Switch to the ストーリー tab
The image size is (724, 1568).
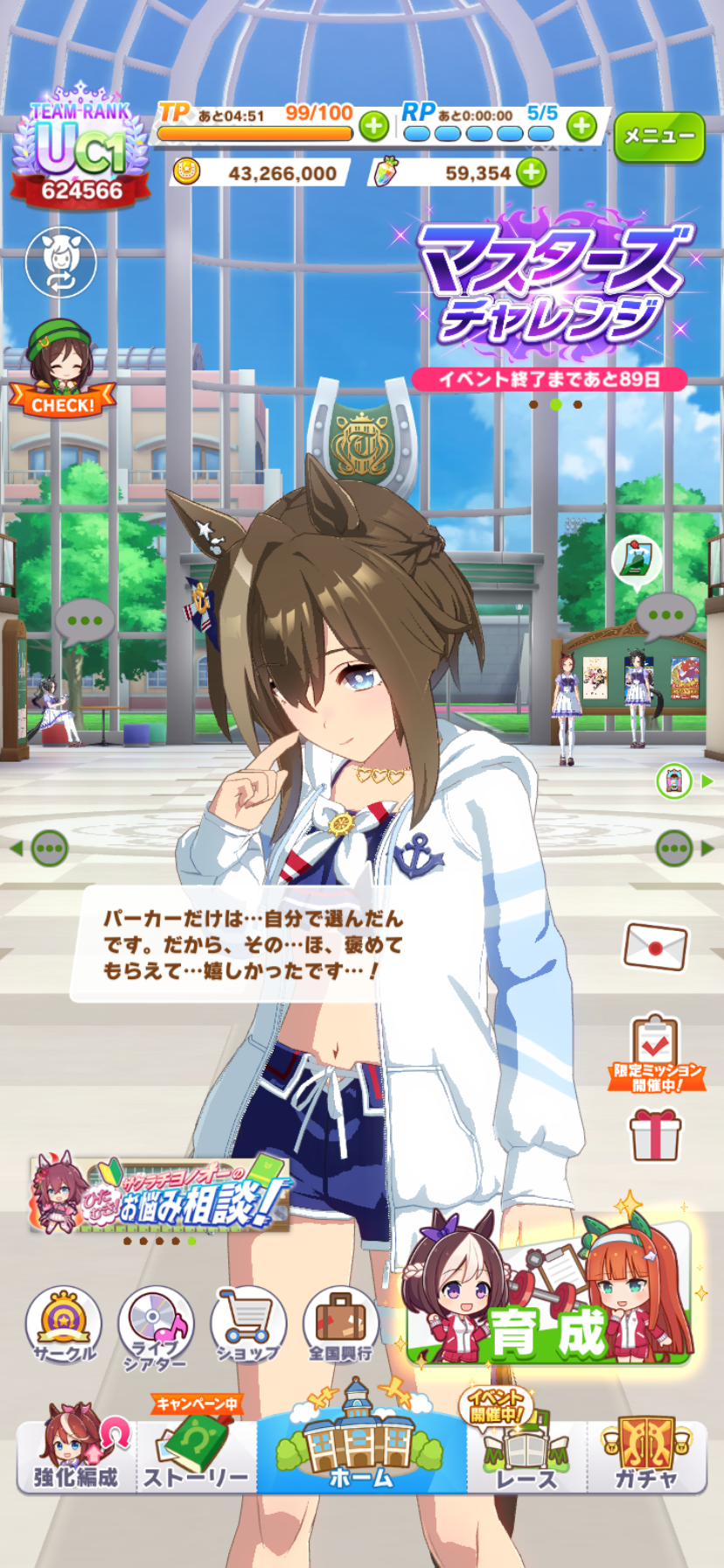197,1454
